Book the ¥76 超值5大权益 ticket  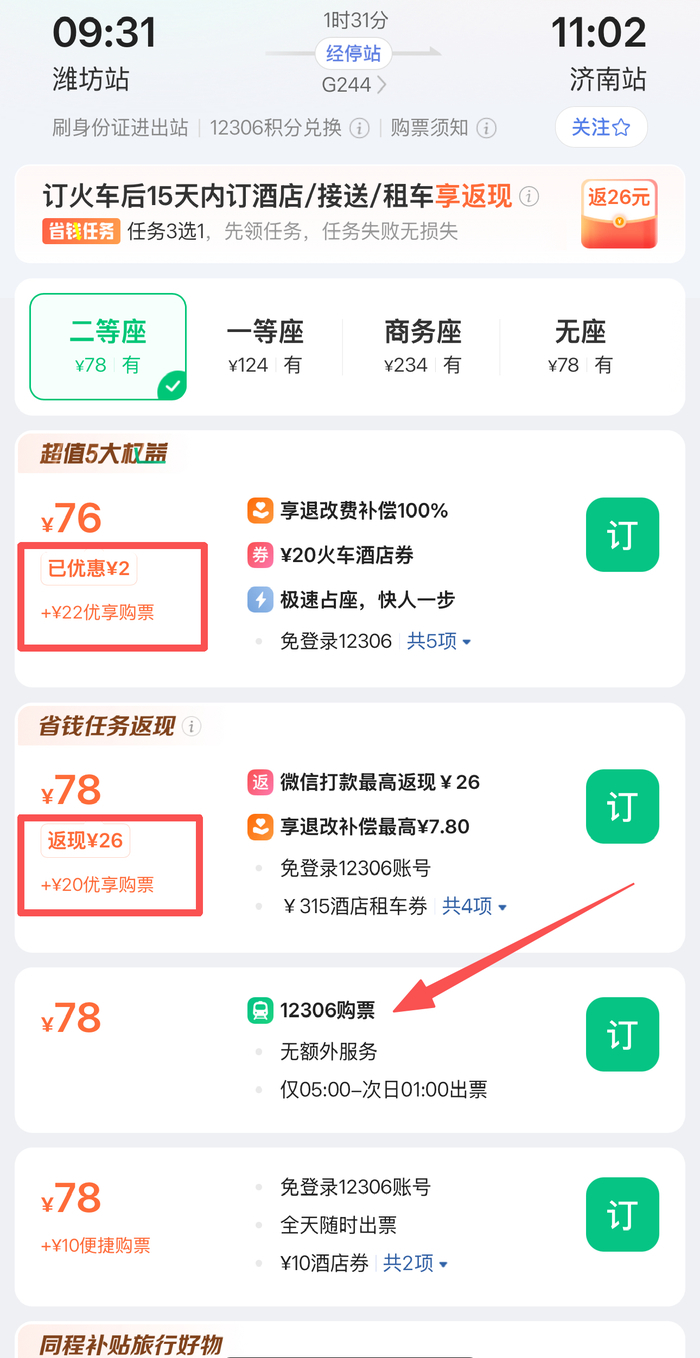coord(622,535)
